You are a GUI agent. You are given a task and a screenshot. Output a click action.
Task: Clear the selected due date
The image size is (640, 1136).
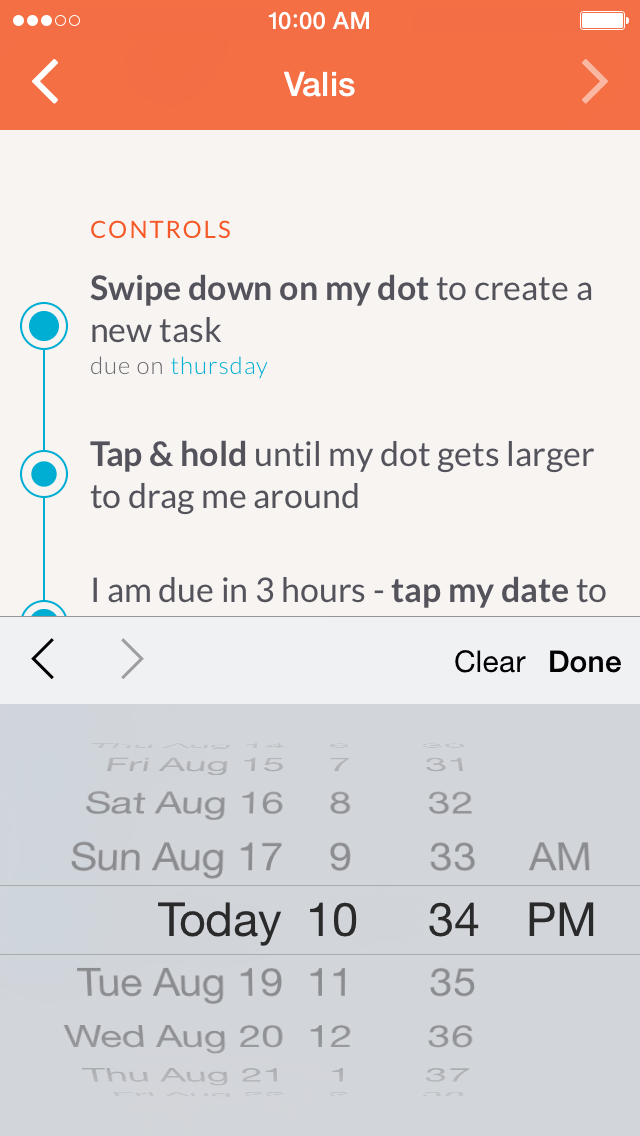point(489,662)
